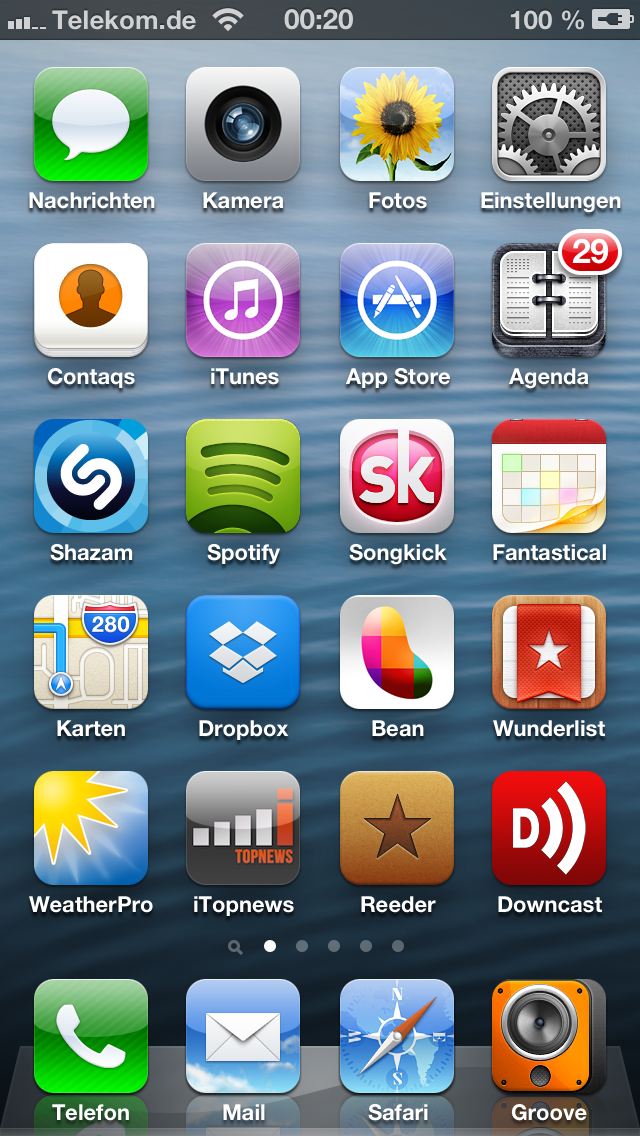The image size is (640, 1136).
Task: Open the Fantastical calendar
Action: click(x=549, y=477)
